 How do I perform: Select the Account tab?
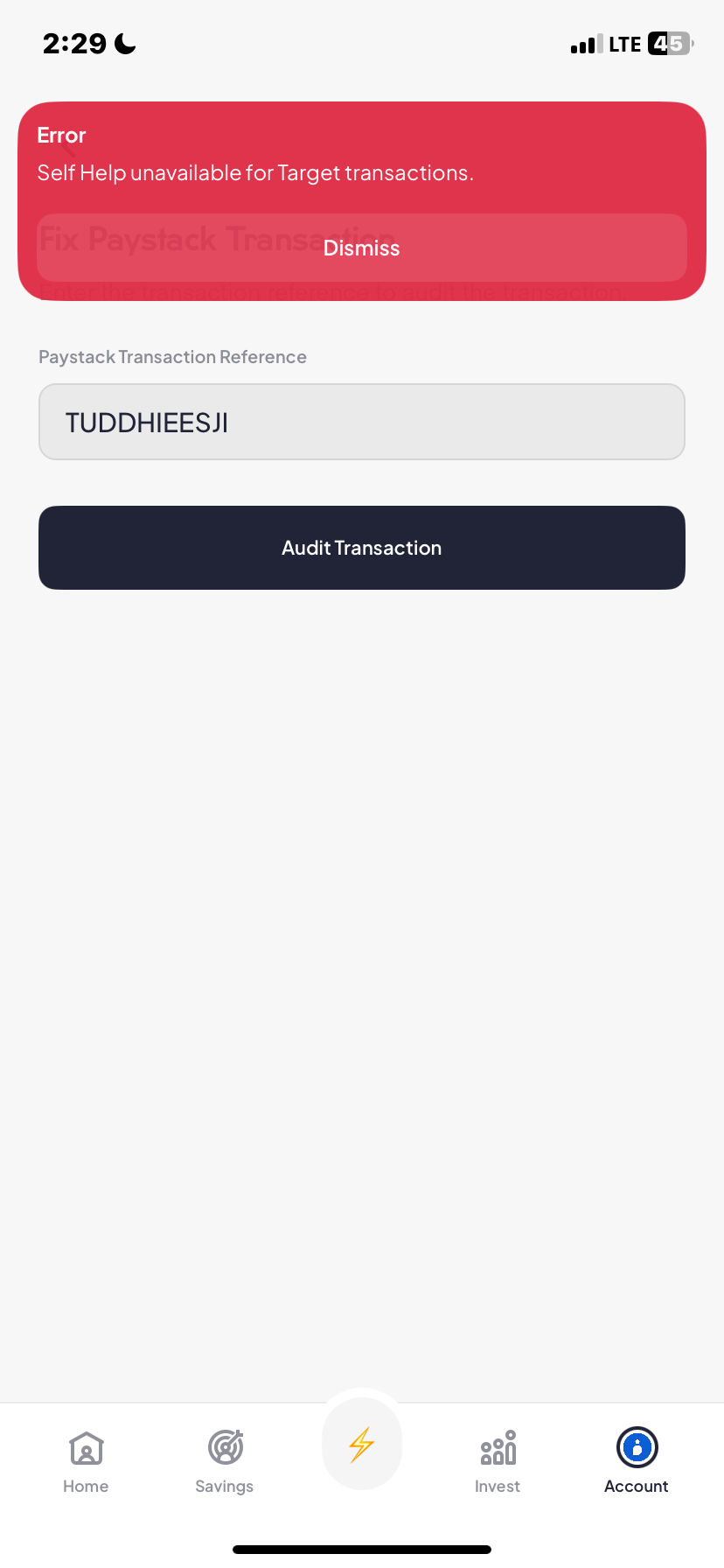coord(637,1461)
